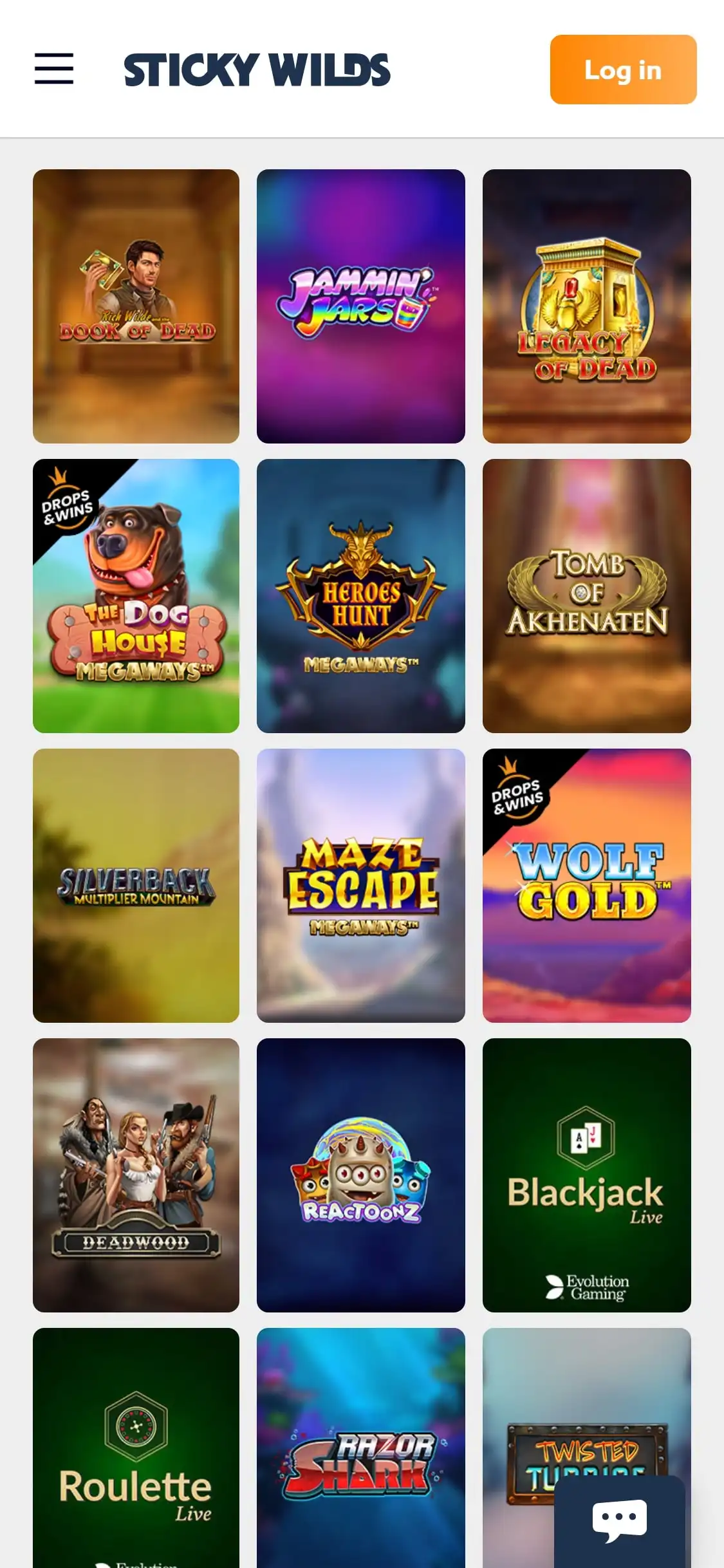Start the Roulette Live game

(136, 1448)
